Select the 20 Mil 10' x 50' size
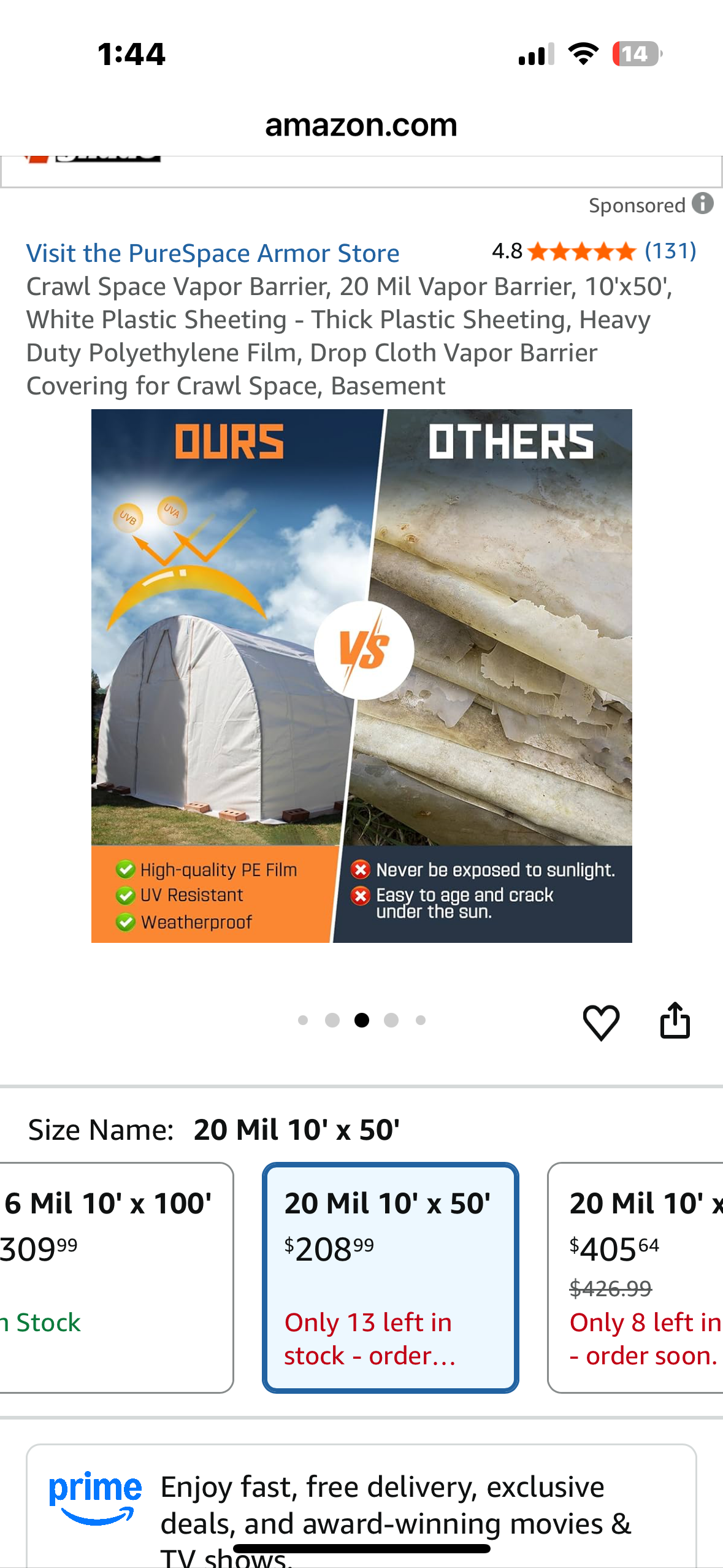This screenshot has width=723, height=1568. pyautogui.click(x=390, y=1277)
